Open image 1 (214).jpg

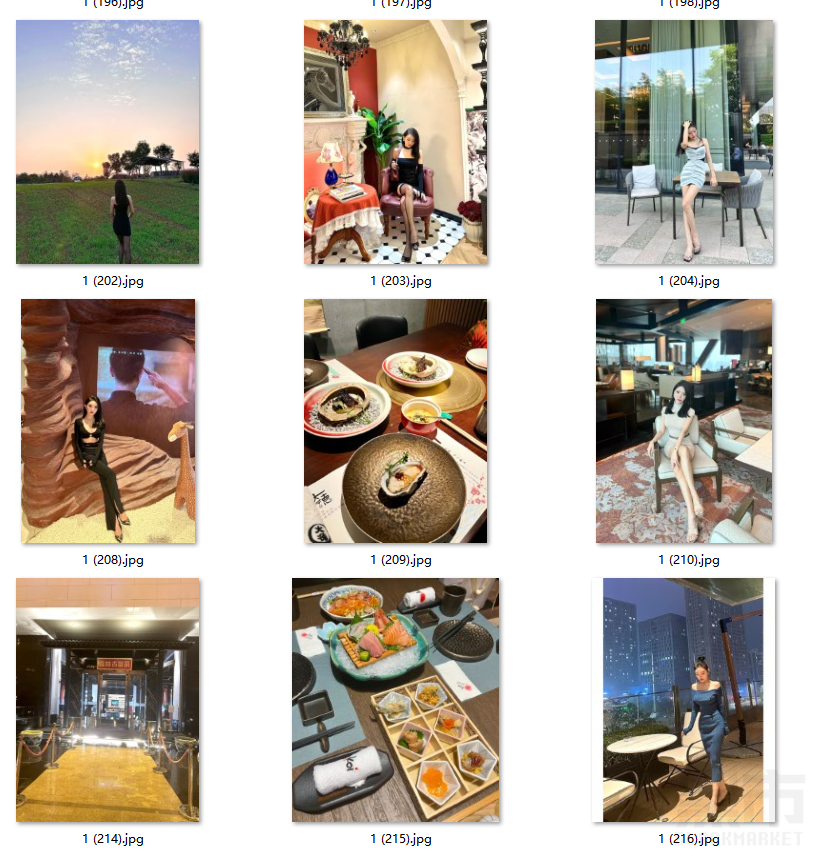click(x=108, y=700)
